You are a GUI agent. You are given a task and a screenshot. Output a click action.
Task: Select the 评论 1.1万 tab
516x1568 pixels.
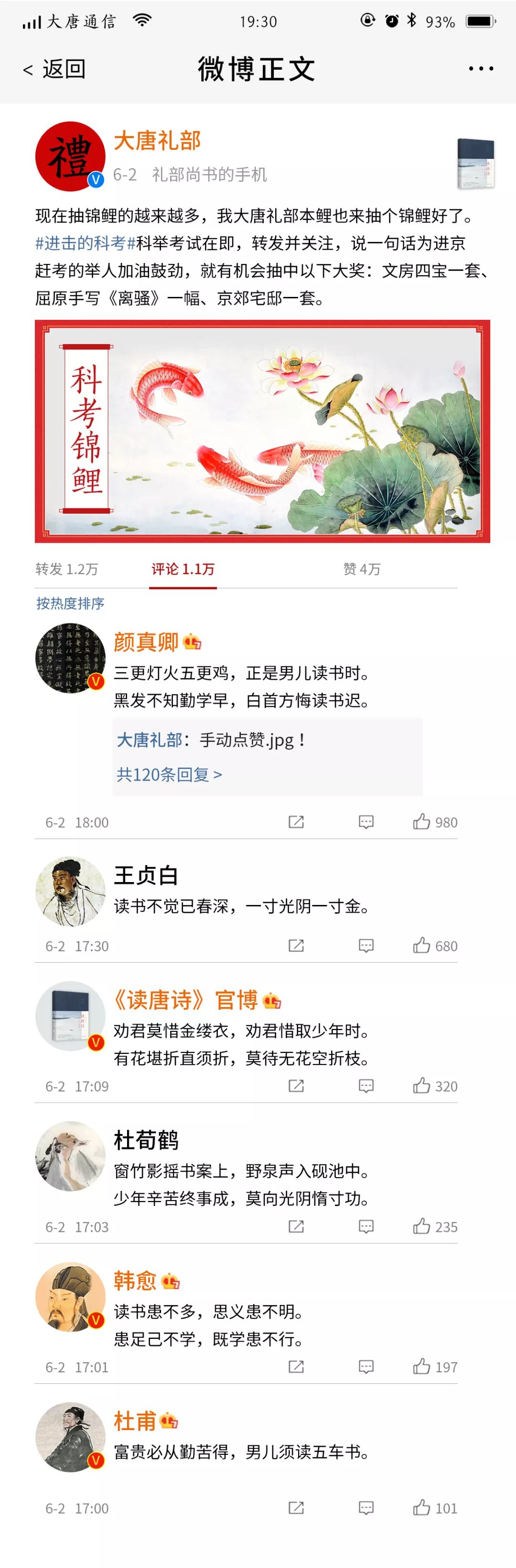point(183,569)
